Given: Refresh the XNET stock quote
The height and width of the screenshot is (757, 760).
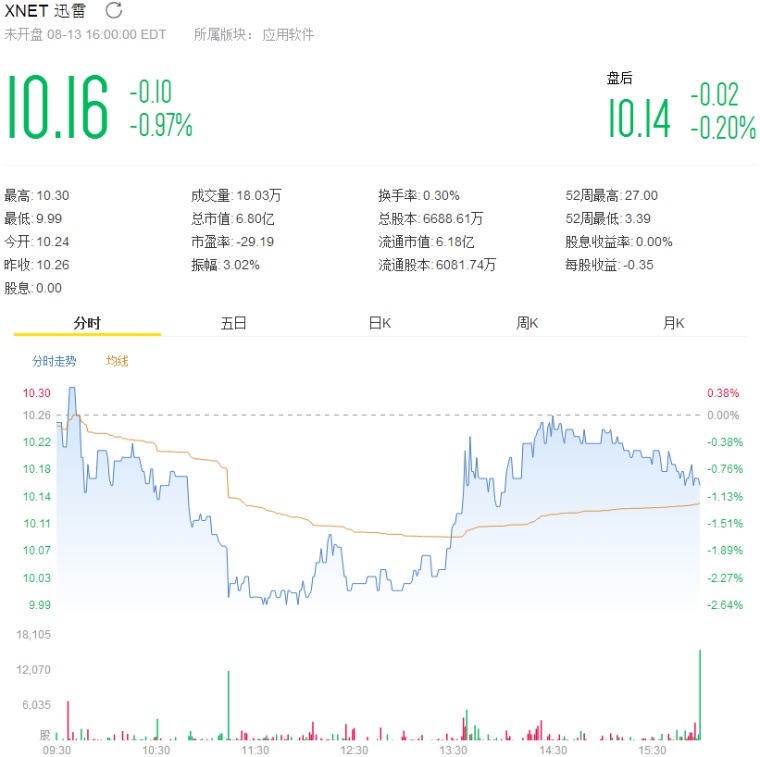Looking at the screenshot, I should pyautogui.click(x=114, y=11).
